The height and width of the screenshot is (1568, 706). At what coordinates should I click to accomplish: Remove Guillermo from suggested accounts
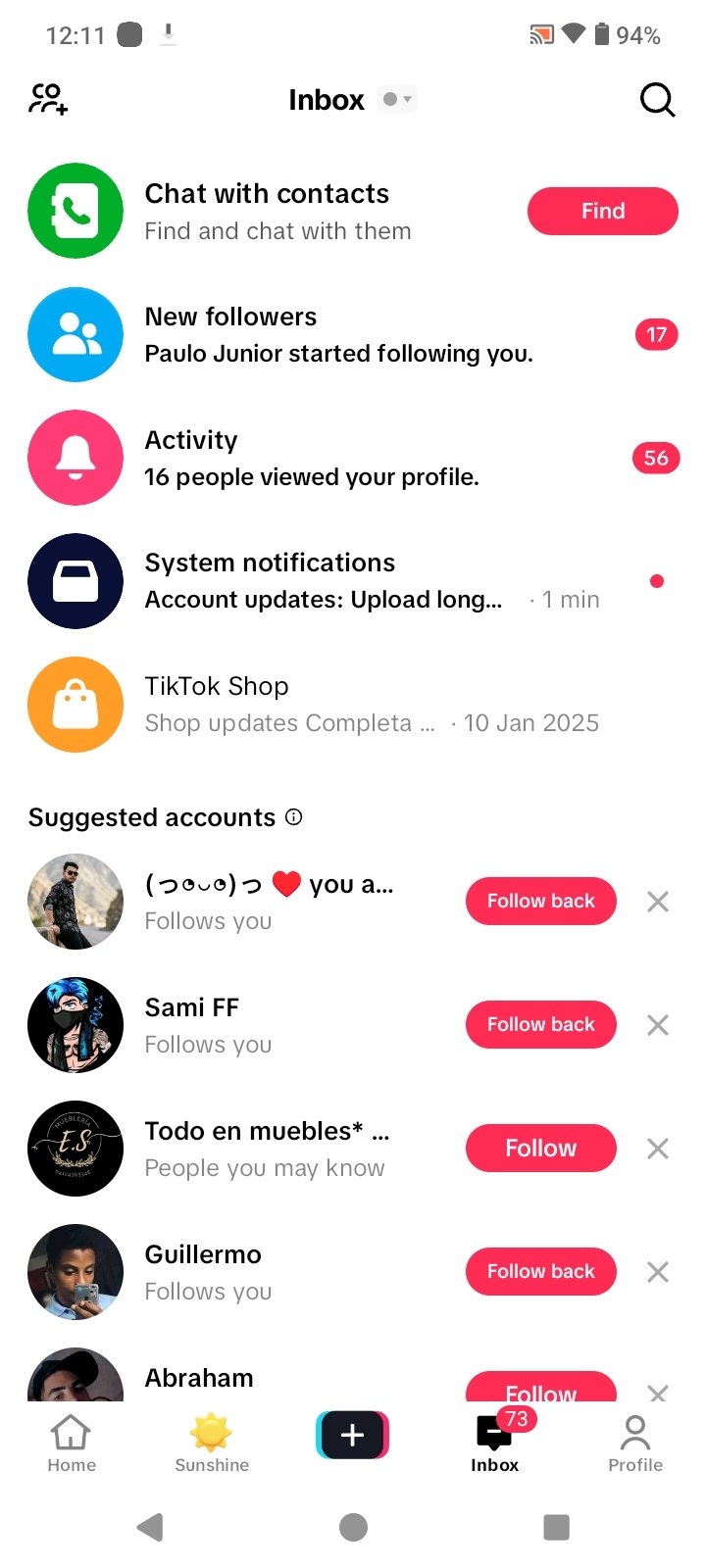point(658,1272)
